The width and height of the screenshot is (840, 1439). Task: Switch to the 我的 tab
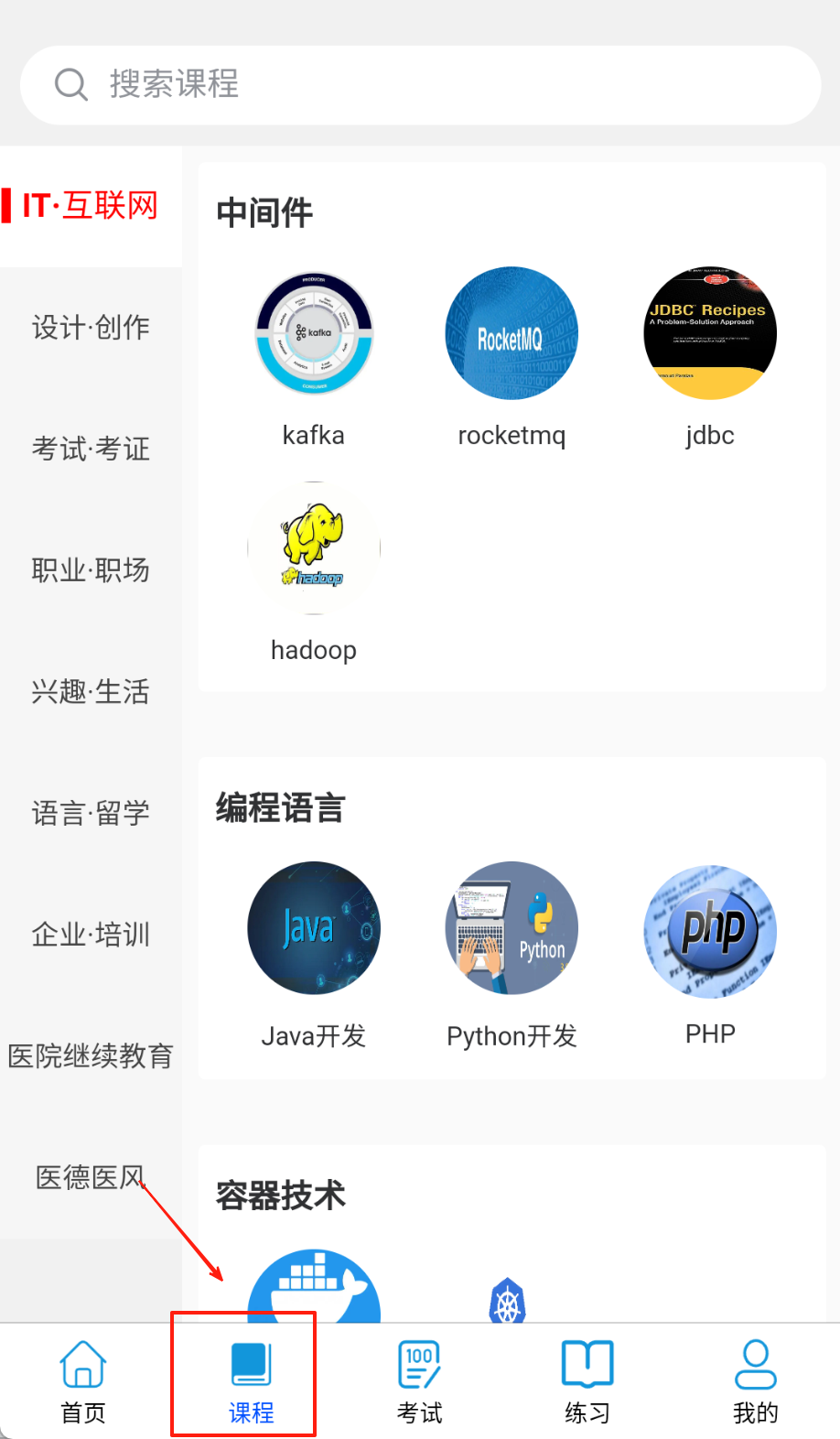pos(756,1380)
